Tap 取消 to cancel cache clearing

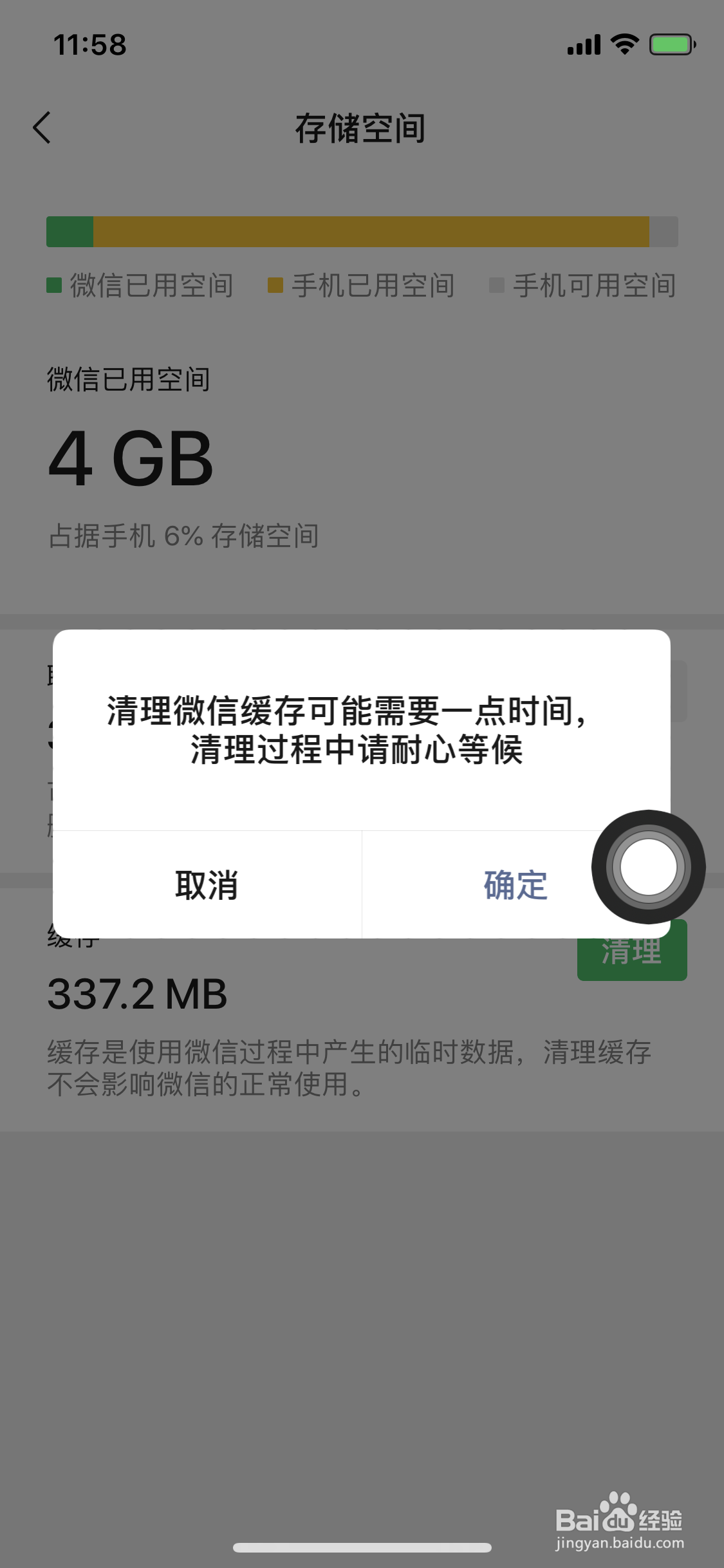click(x=205, y=886)
